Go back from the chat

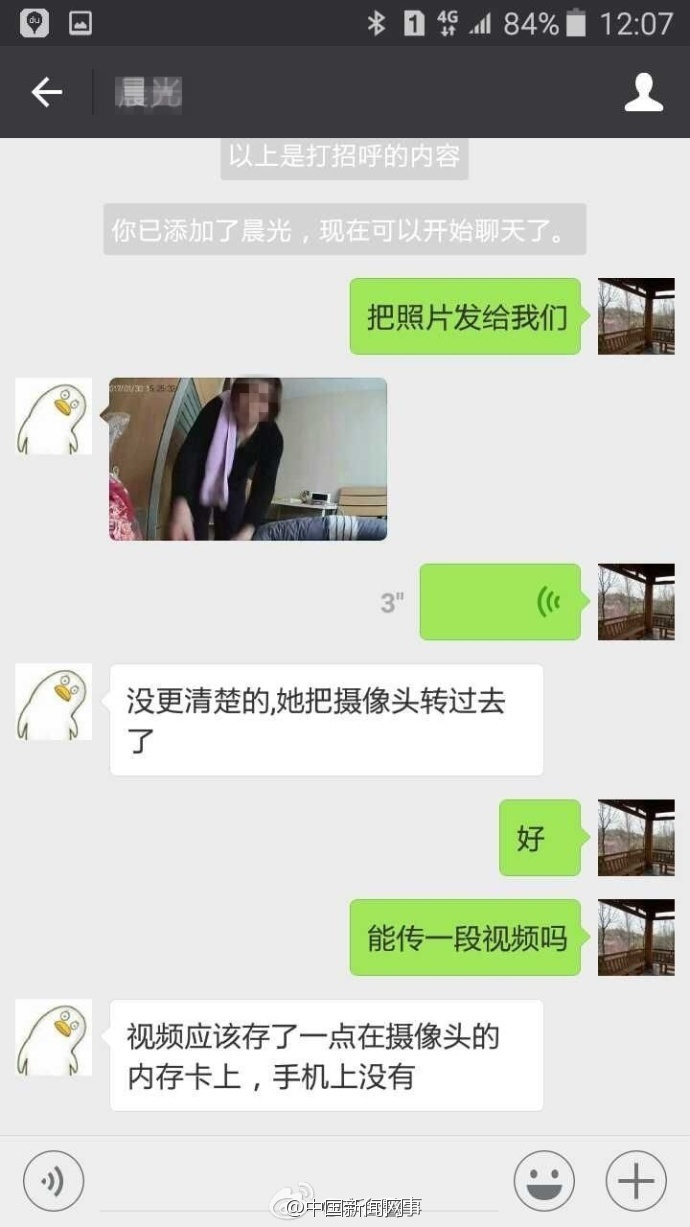46,93
